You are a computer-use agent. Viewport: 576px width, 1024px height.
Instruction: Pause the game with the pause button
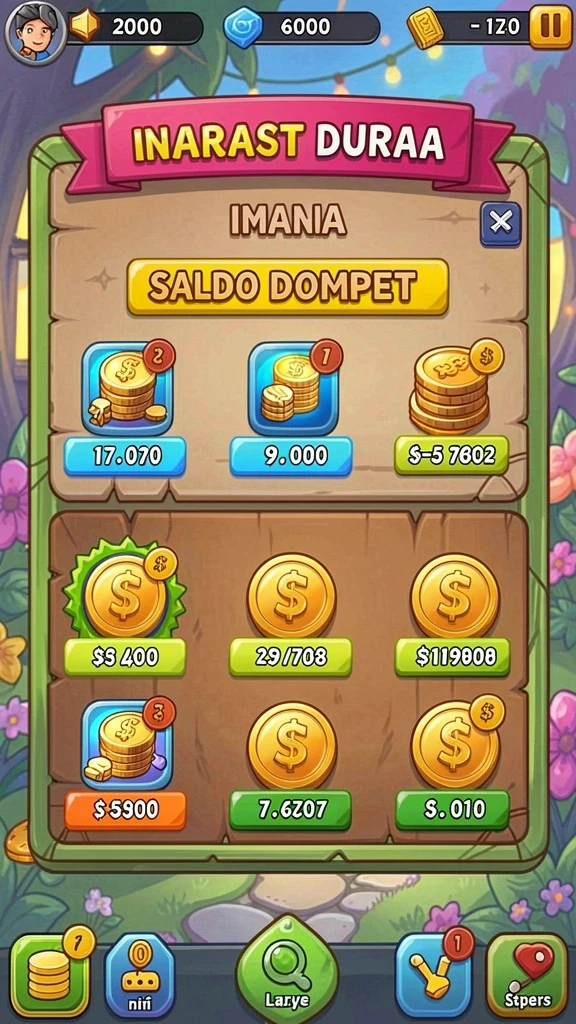550,27
